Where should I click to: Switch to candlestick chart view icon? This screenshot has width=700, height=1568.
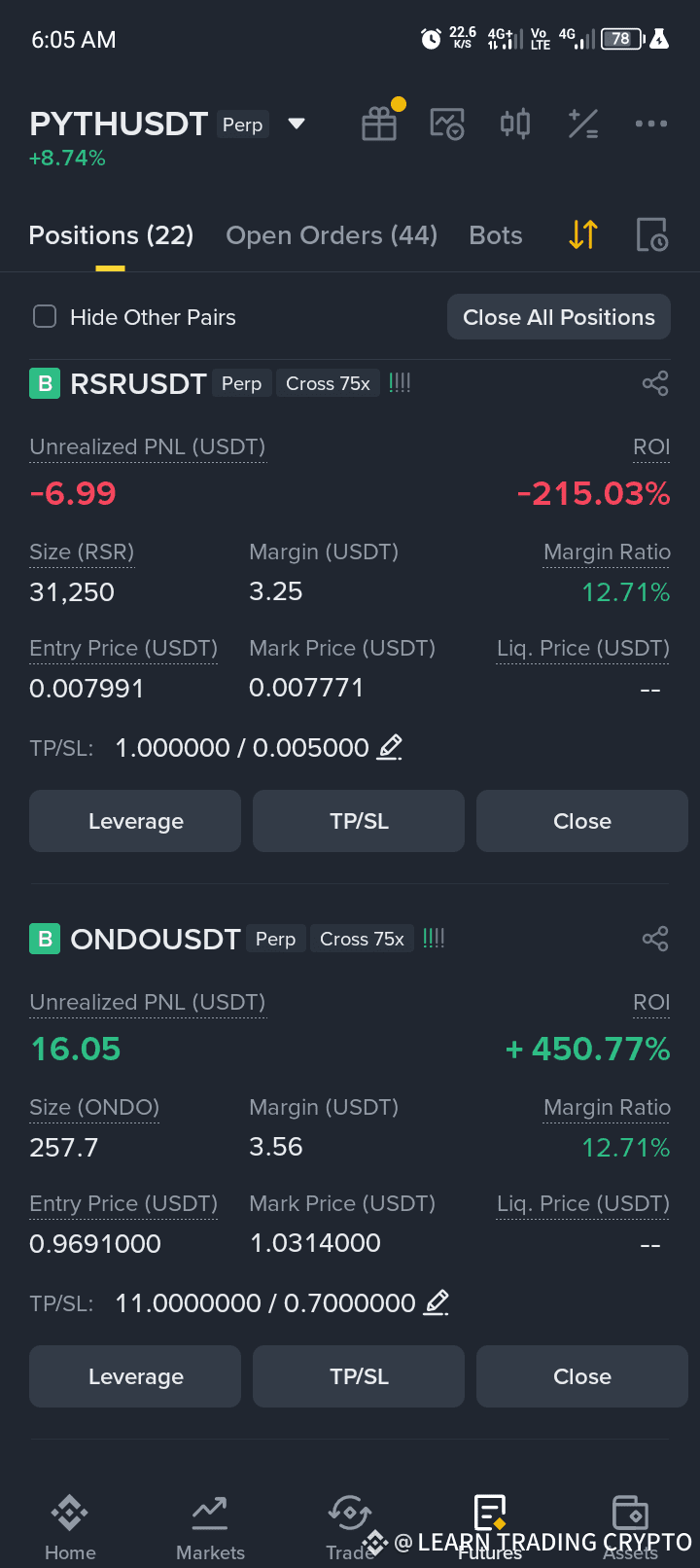[514, 124]
